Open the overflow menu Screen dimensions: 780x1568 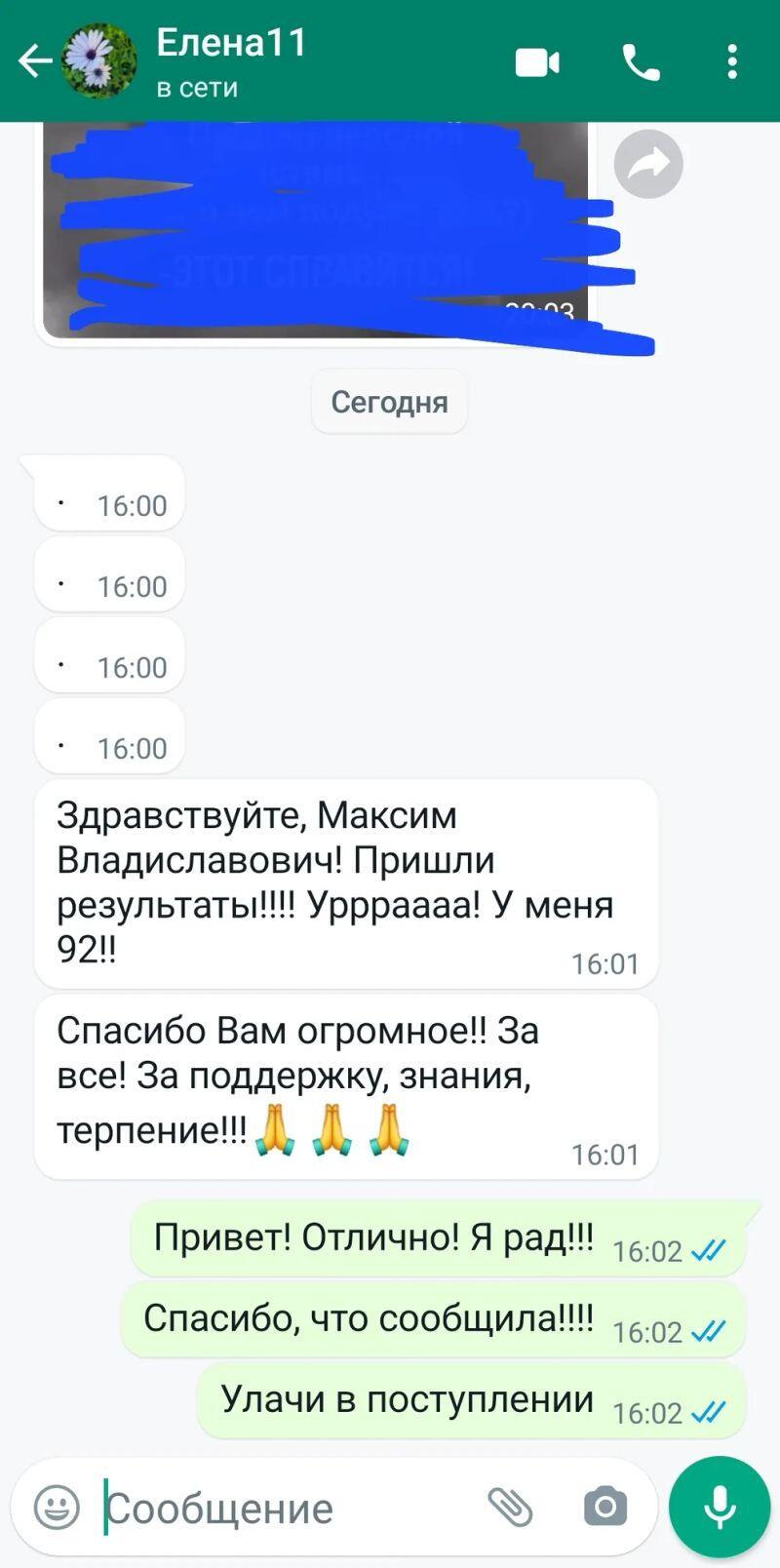[x=732, y=62]
